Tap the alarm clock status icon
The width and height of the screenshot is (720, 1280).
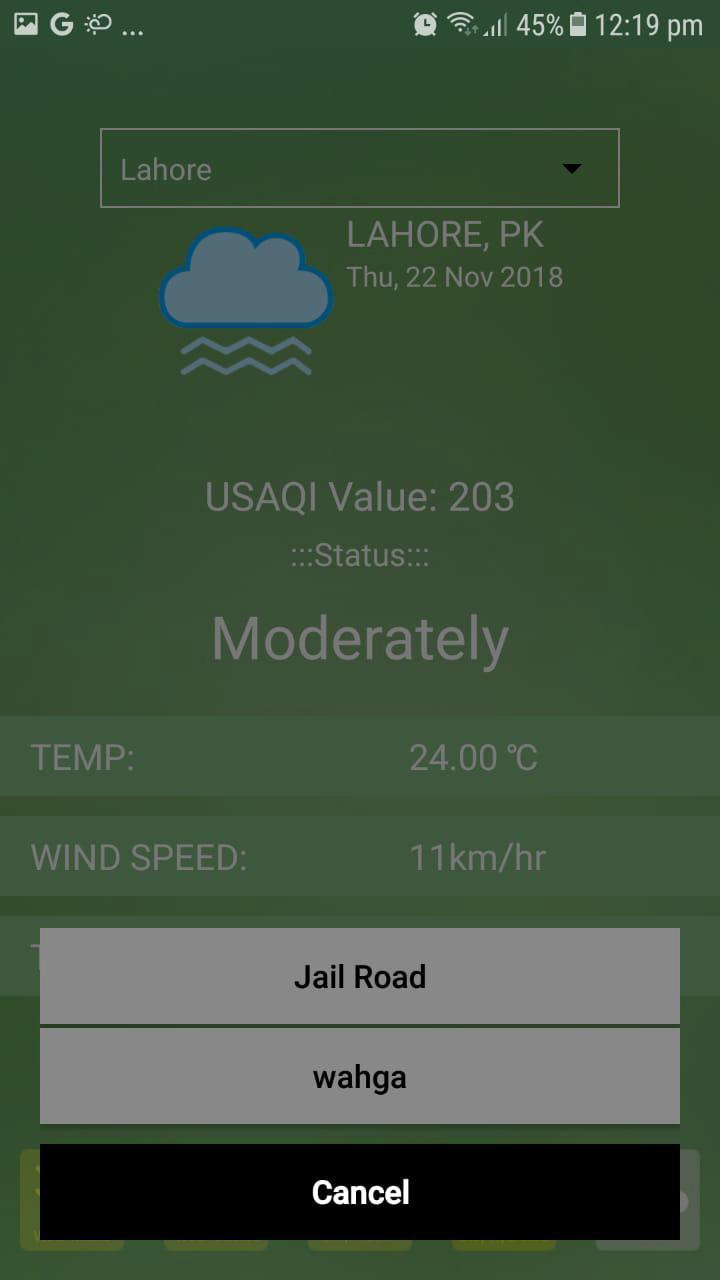pos(424,24)
